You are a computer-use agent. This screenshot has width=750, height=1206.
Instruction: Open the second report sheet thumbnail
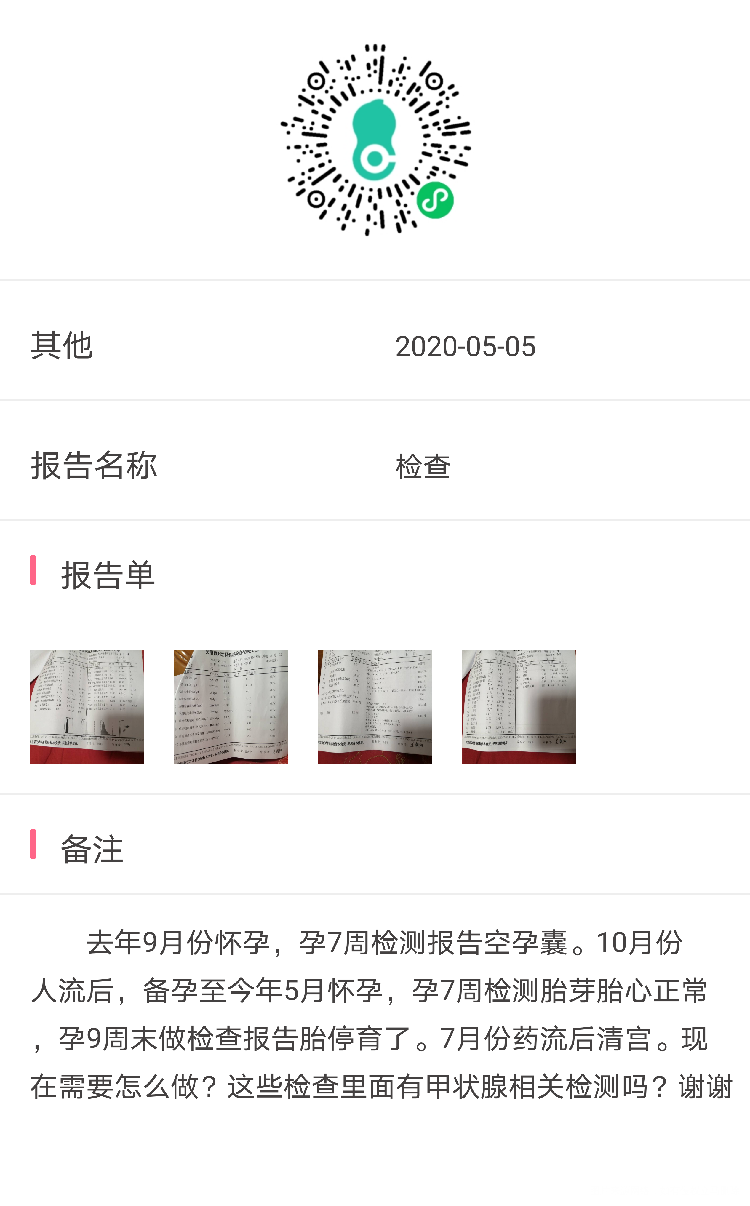231,706
